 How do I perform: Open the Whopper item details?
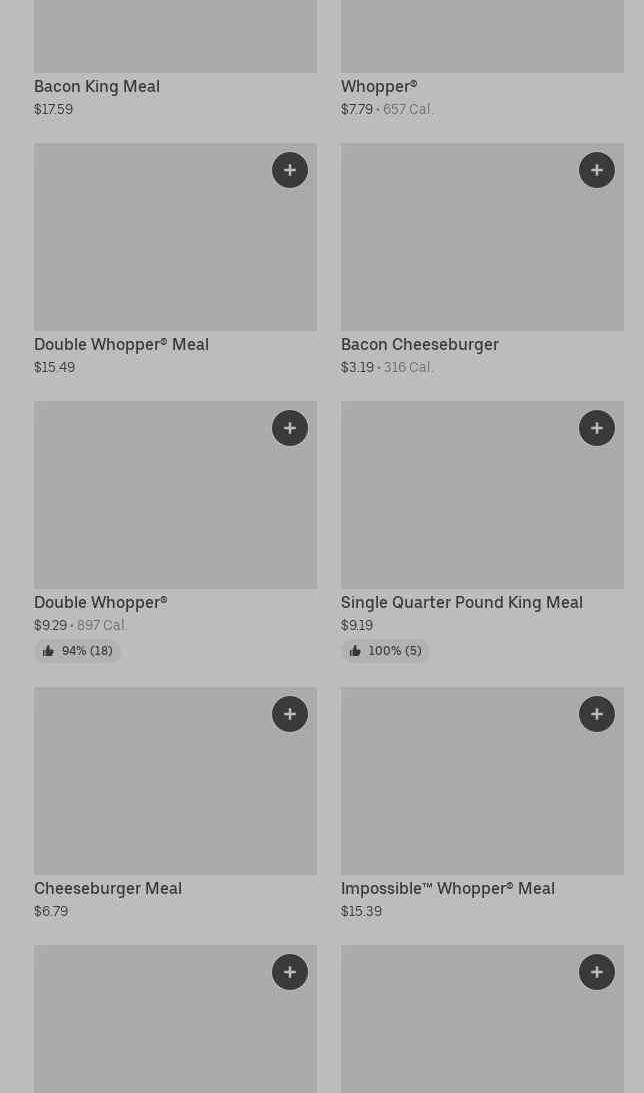click(482, 59)
